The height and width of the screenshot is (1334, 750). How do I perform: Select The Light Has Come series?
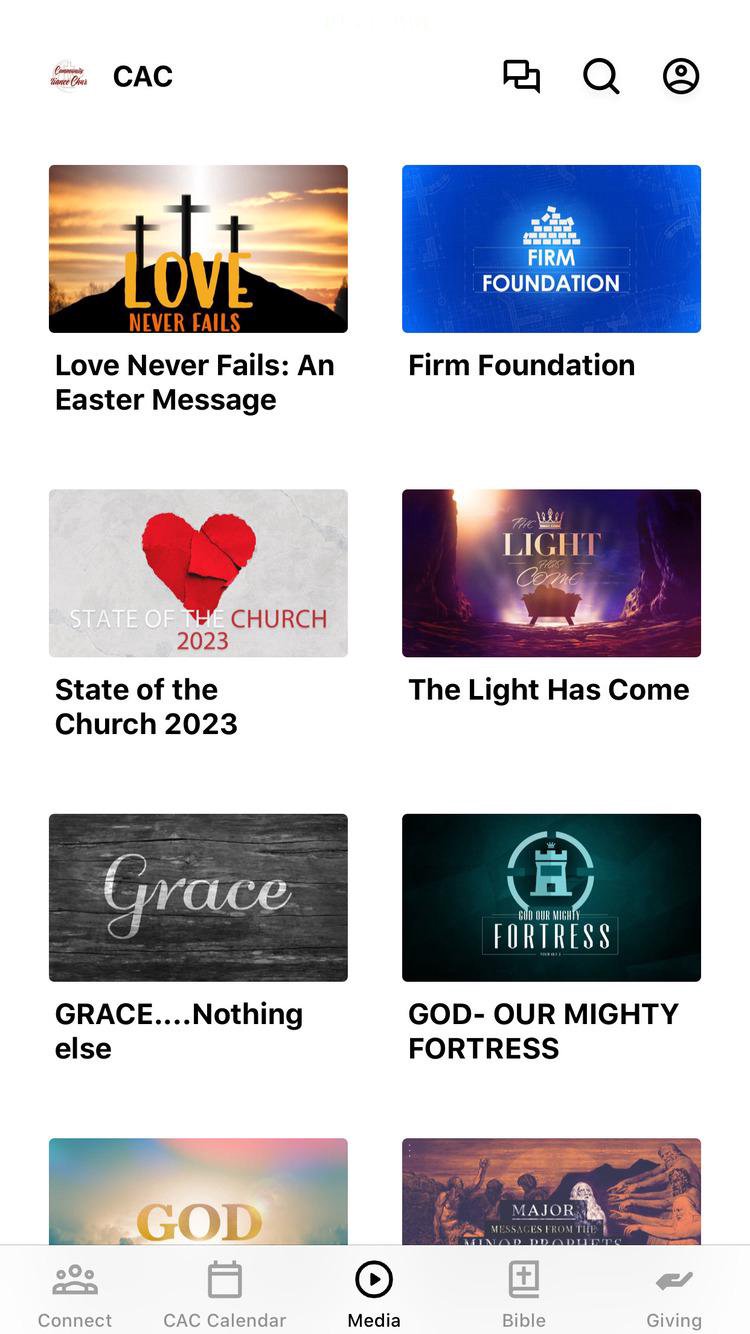coord(551,573)
